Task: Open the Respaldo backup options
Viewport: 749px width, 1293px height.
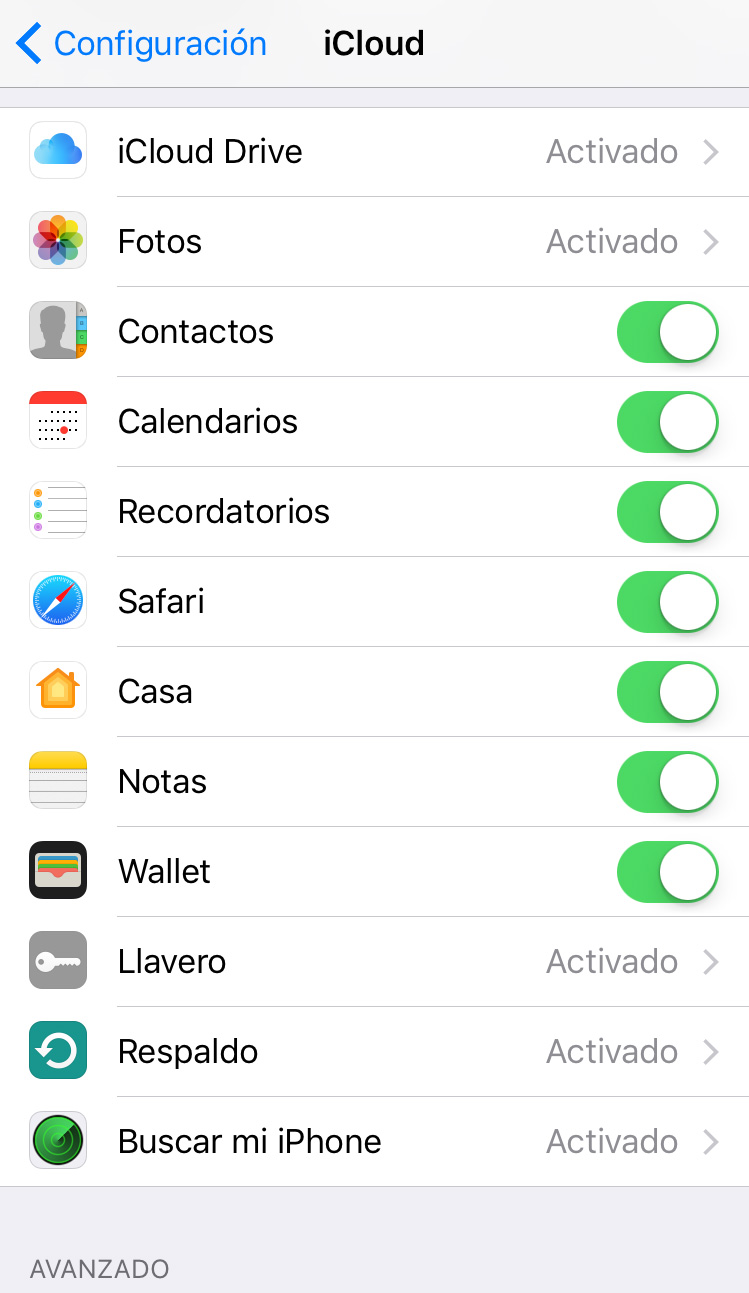Action: pyautogui.click(x=374, y=1052)
